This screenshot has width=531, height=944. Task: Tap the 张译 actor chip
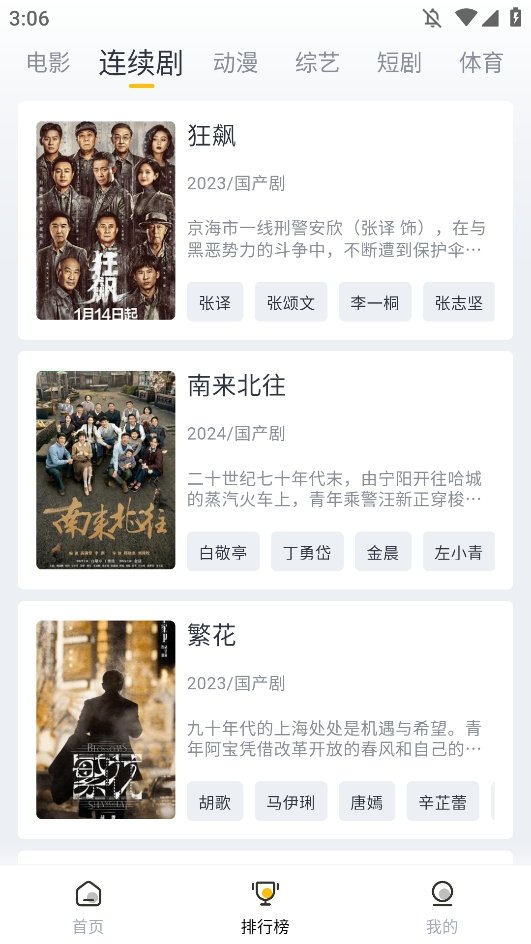(215, 302)
